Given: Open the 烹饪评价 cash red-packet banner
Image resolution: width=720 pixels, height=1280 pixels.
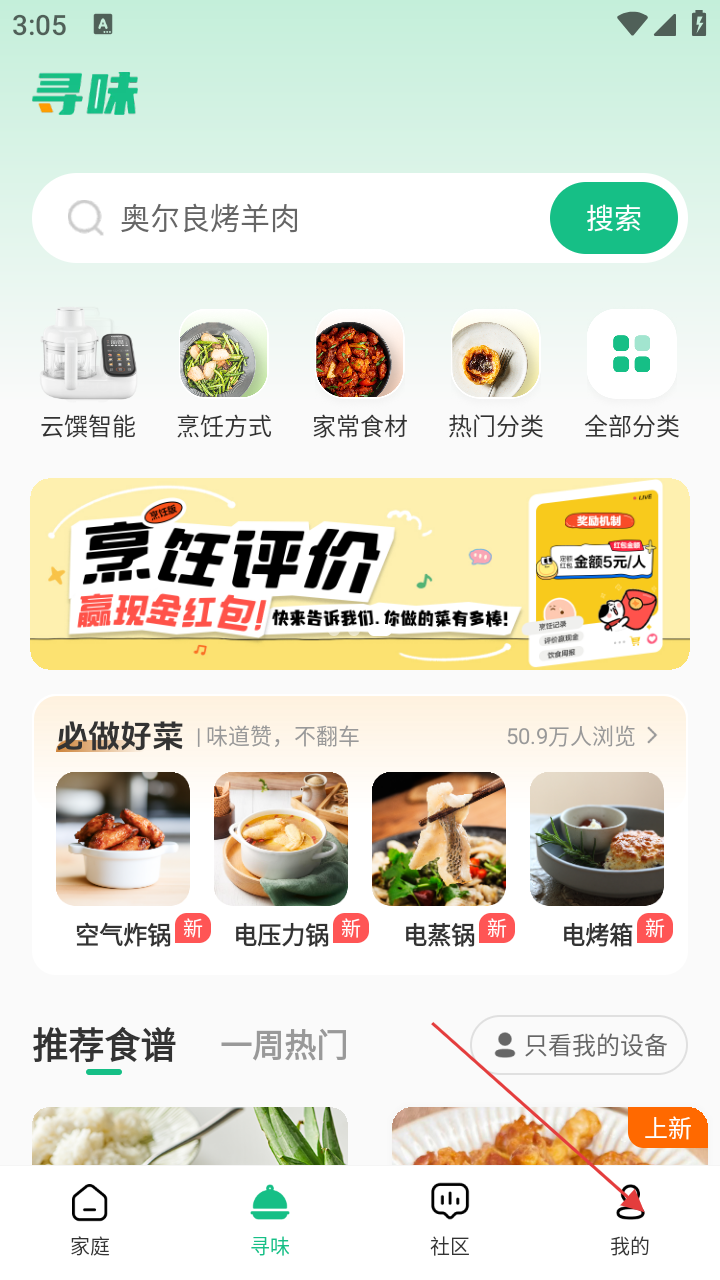Looking at the screenshot, I should click(x=360, y=573).
